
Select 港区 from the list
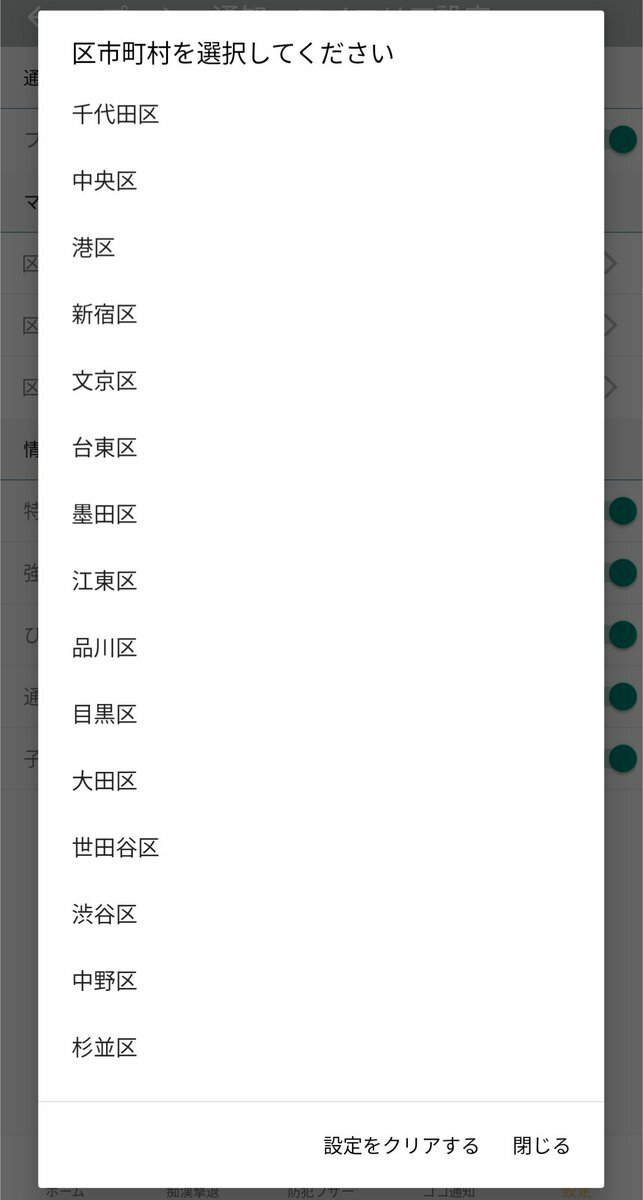click(x=94, y=248)
